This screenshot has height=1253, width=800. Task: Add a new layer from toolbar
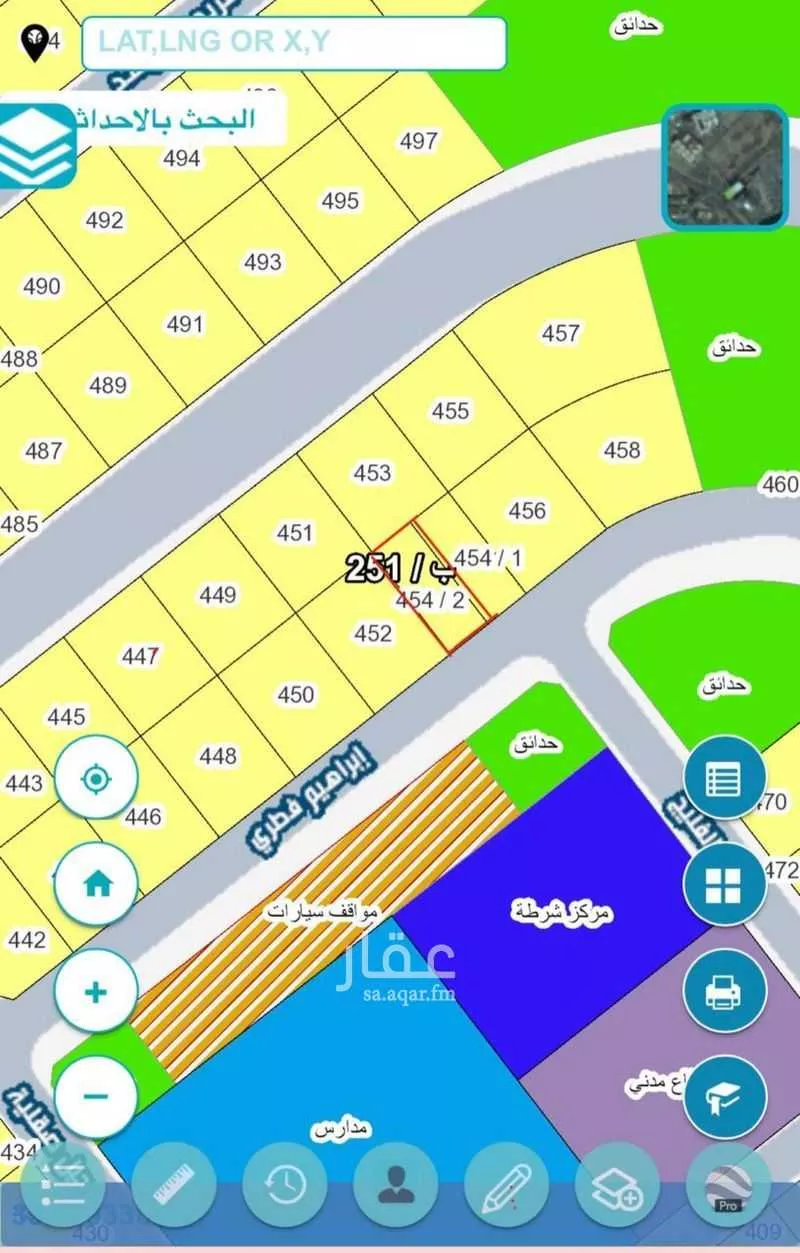tap(617, 1185)
